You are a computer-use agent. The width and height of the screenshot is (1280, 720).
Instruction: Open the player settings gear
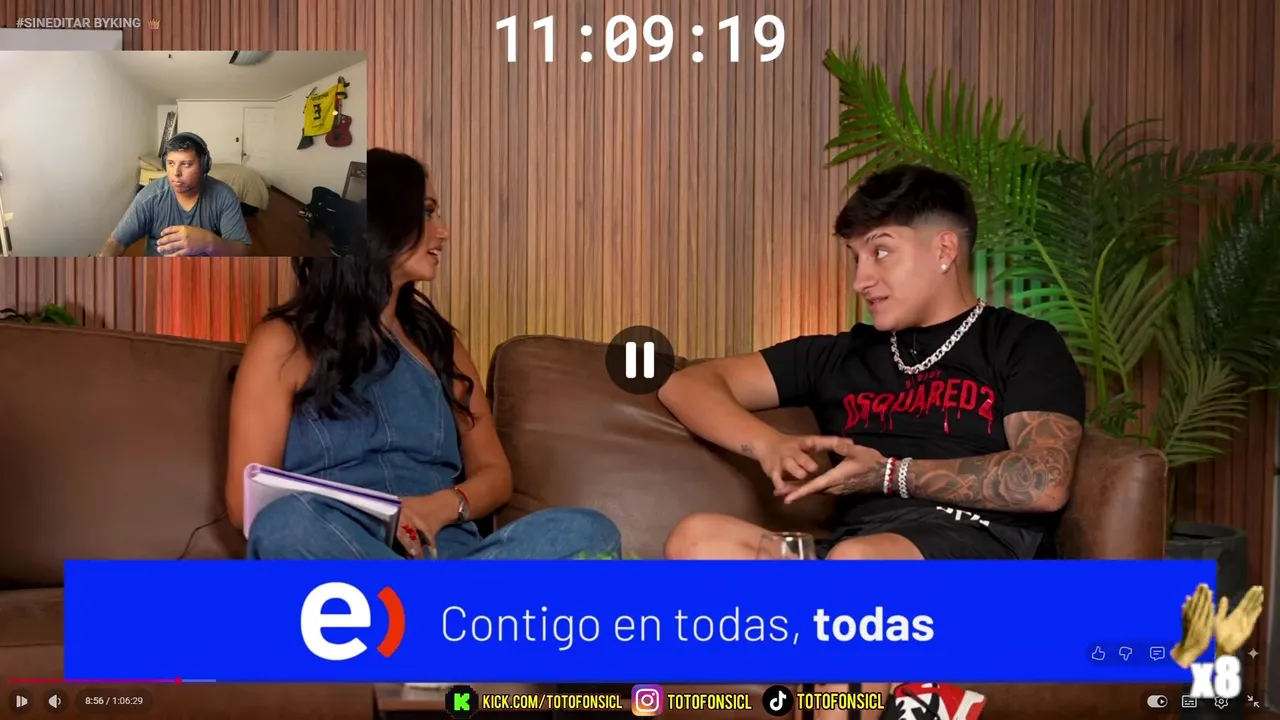[1221, 701]
